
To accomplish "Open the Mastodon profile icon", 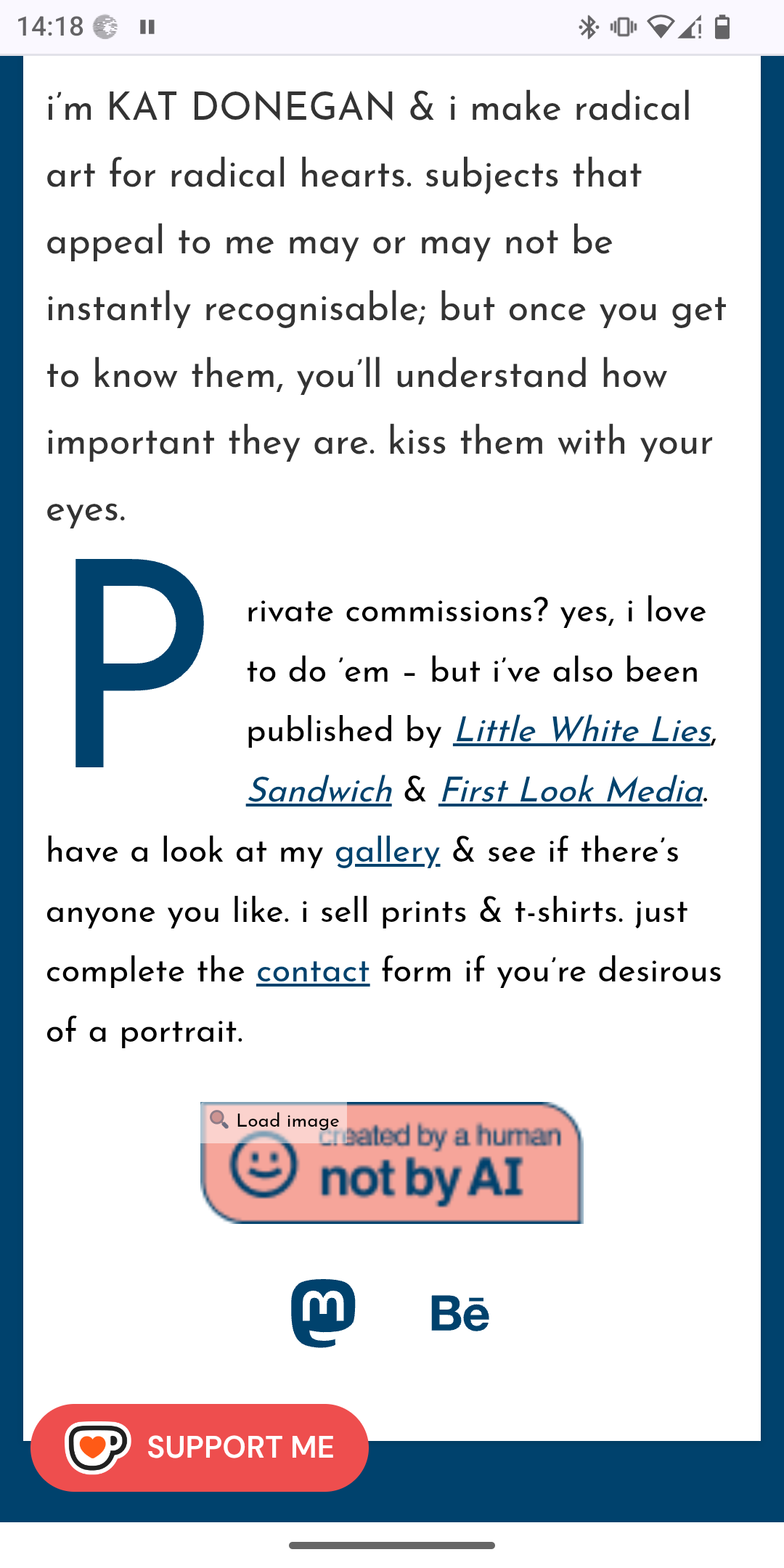I will pyautogui.click(x=323, y=1312).
